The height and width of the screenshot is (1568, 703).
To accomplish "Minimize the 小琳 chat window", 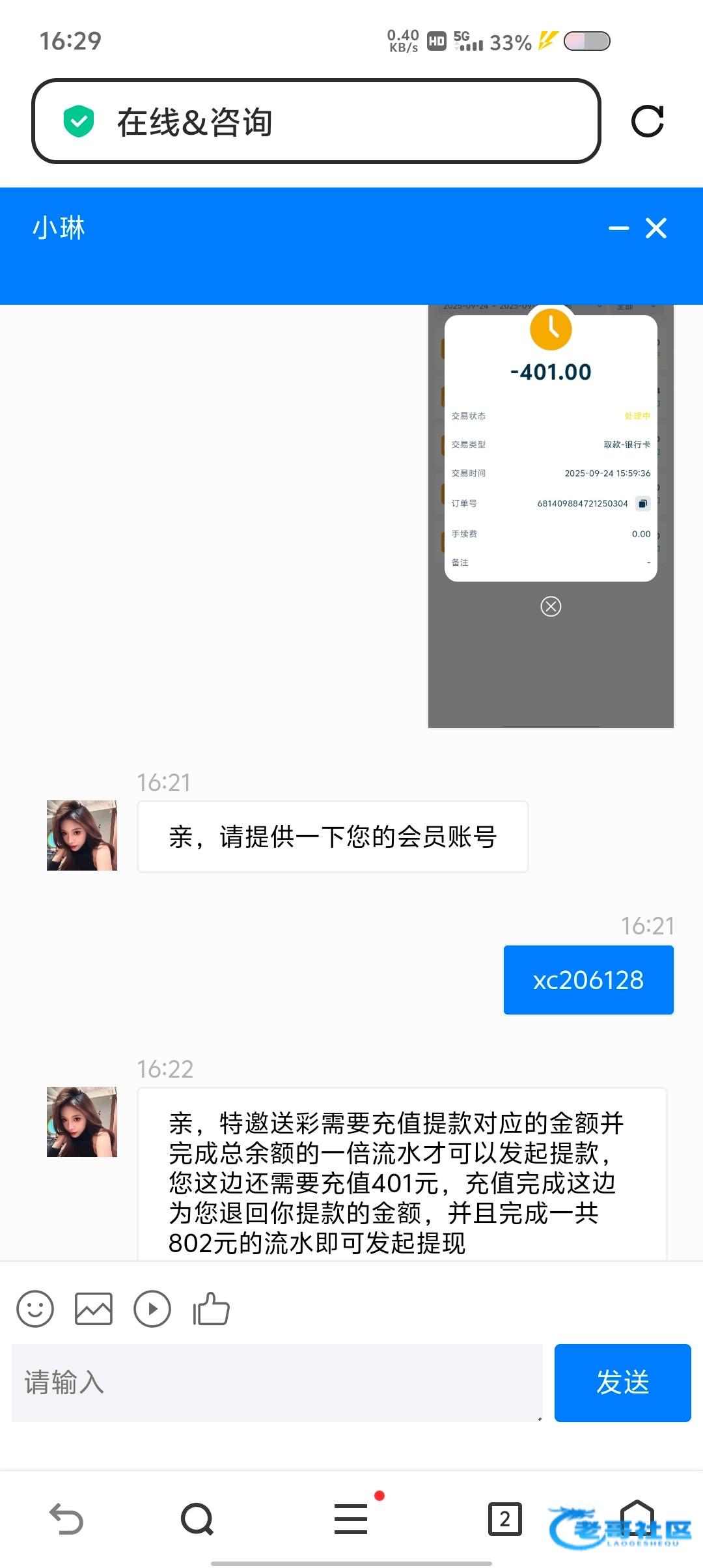I will tap(618, 229).
